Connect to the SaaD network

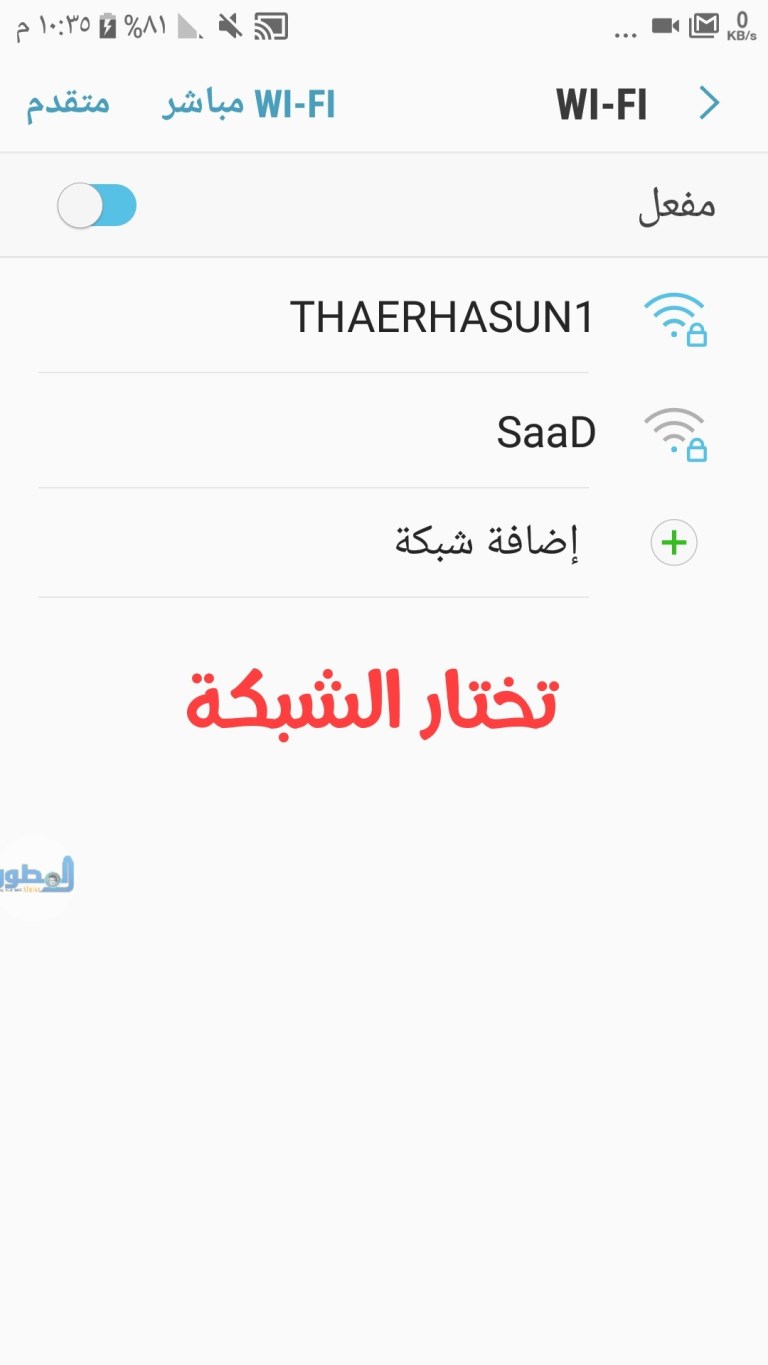point(546,433)
